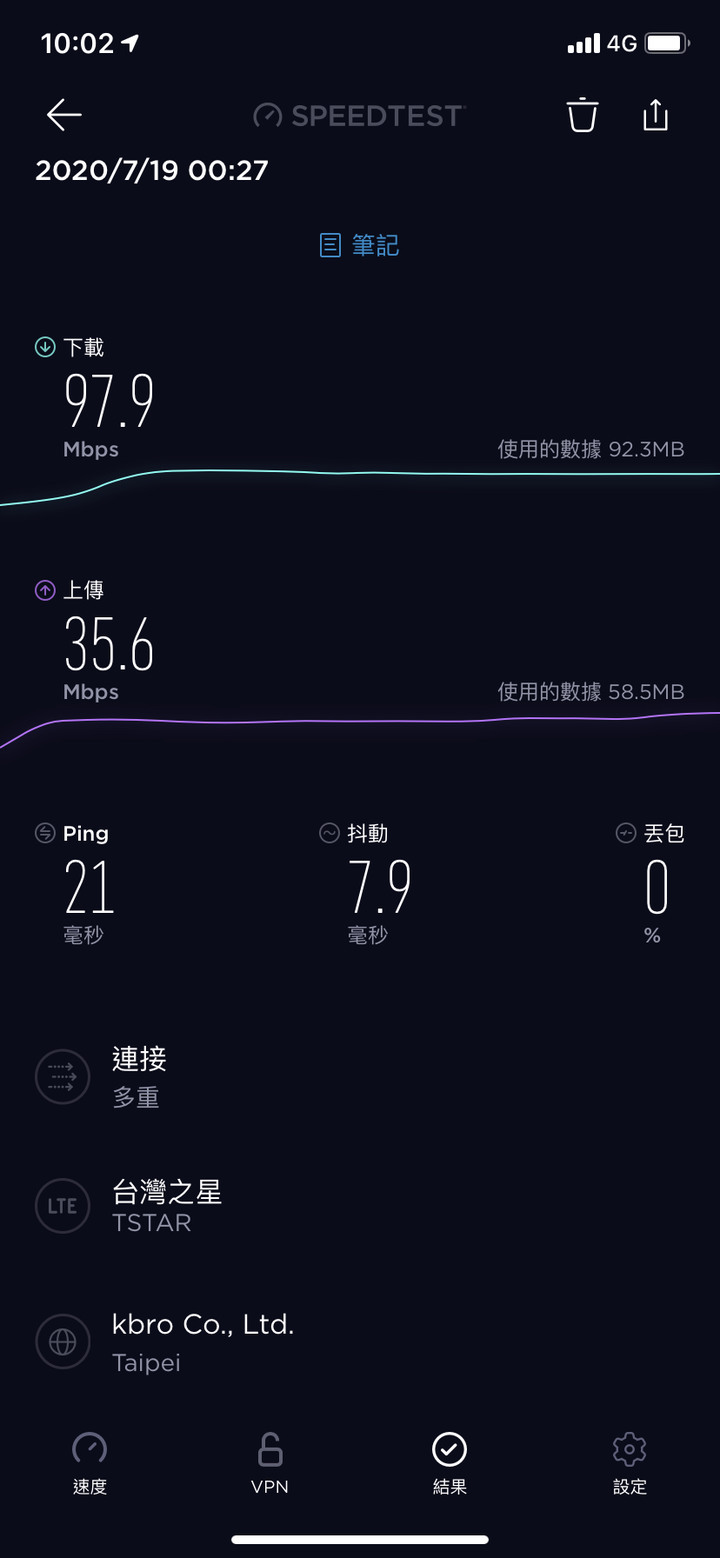Select the 結果 results tab

click(450, 1463)
